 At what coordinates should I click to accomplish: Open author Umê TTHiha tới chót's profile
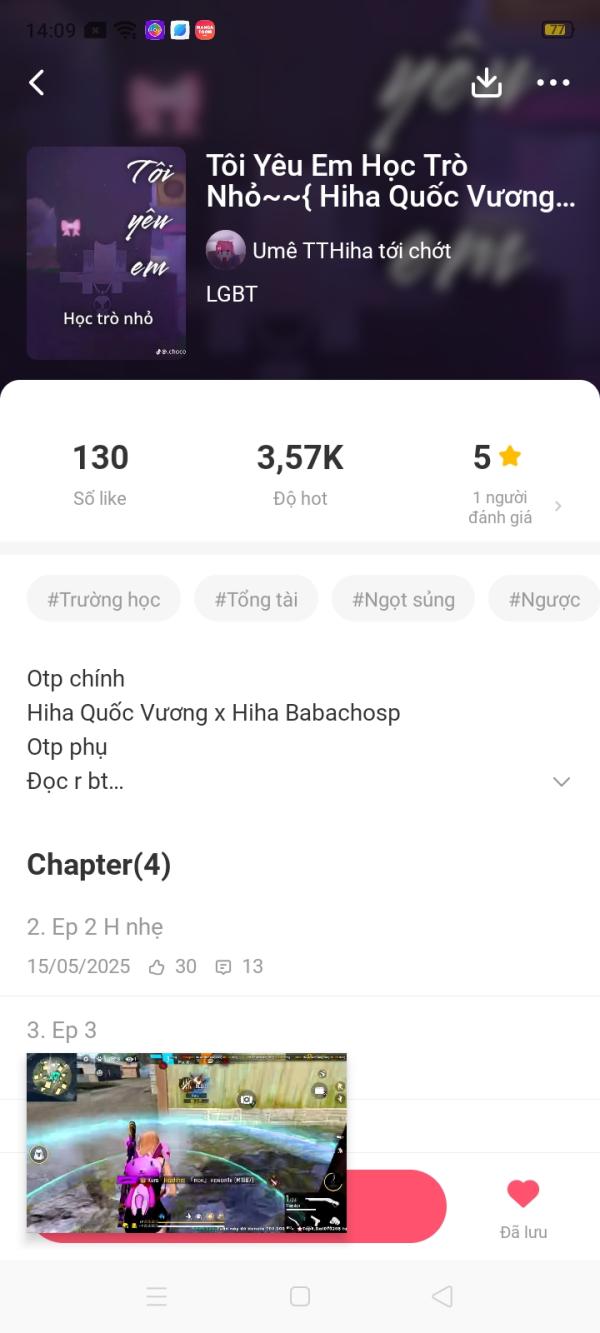tap(330, 250)
